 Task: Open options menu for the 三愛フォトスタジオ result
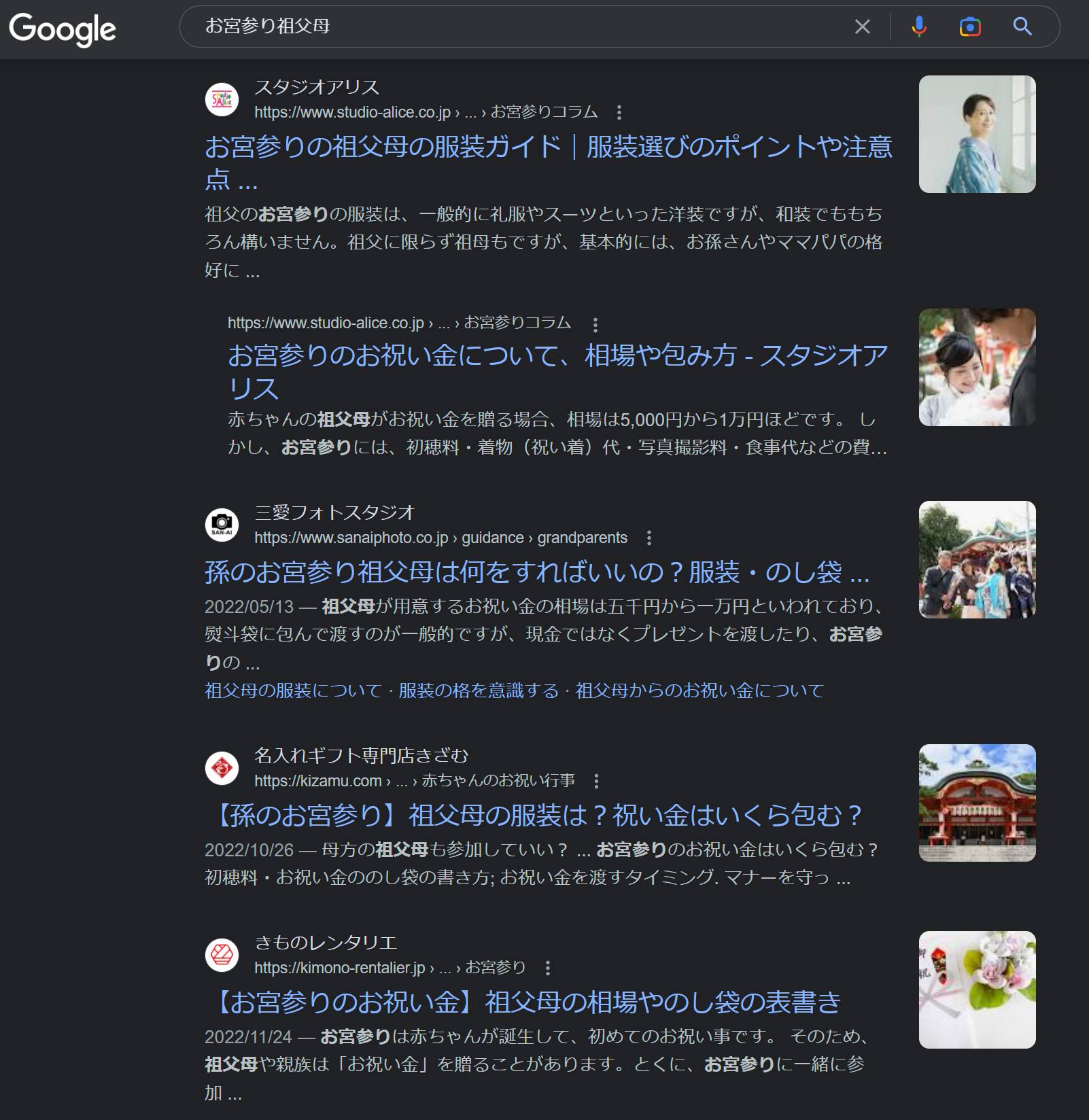pos(649,538)
